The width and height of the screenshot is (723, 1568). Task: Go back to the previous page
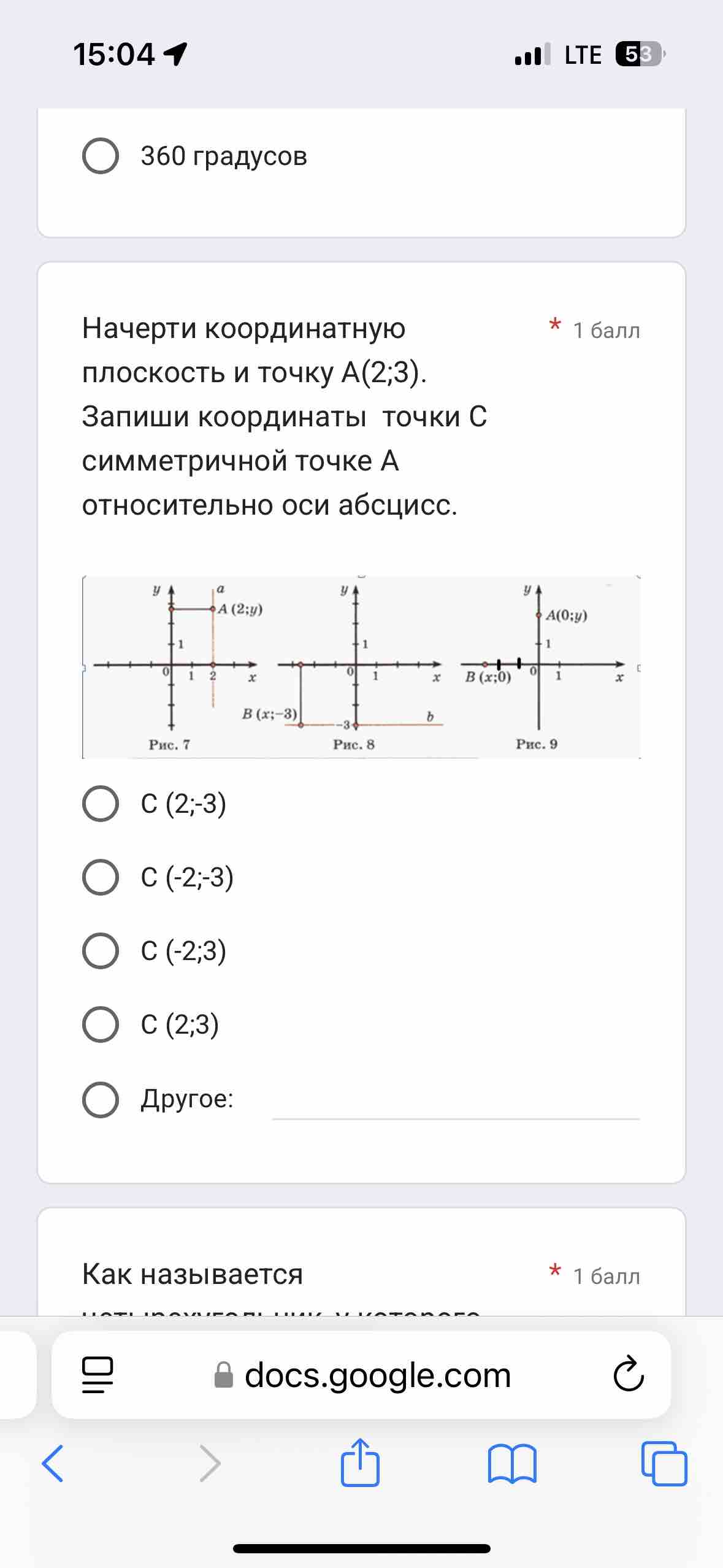pyautogui.click(x=53, y=1464)
